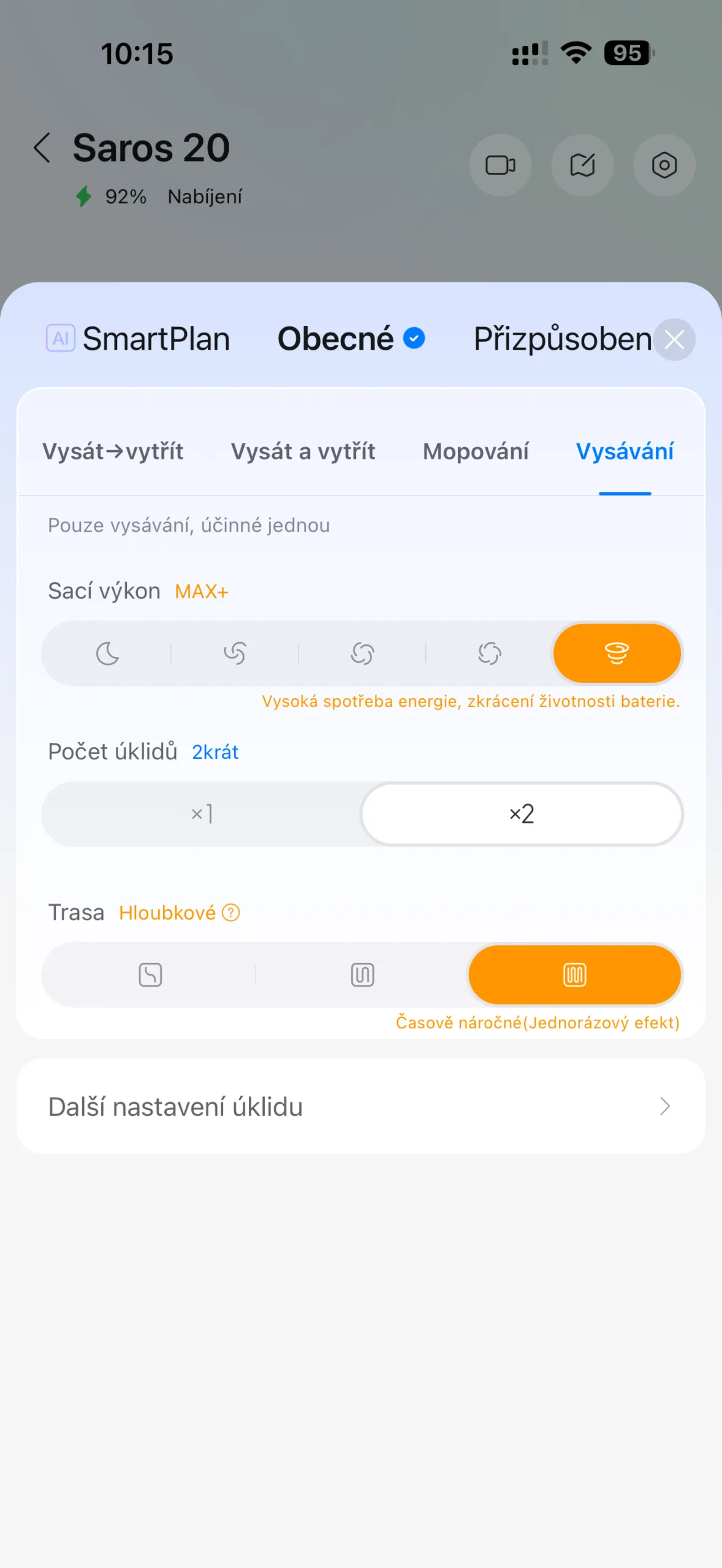The height and width of the screenshot is (1568, 722).
Task: Select the Přizpůsoben mode tab
Action: [561, 339]
